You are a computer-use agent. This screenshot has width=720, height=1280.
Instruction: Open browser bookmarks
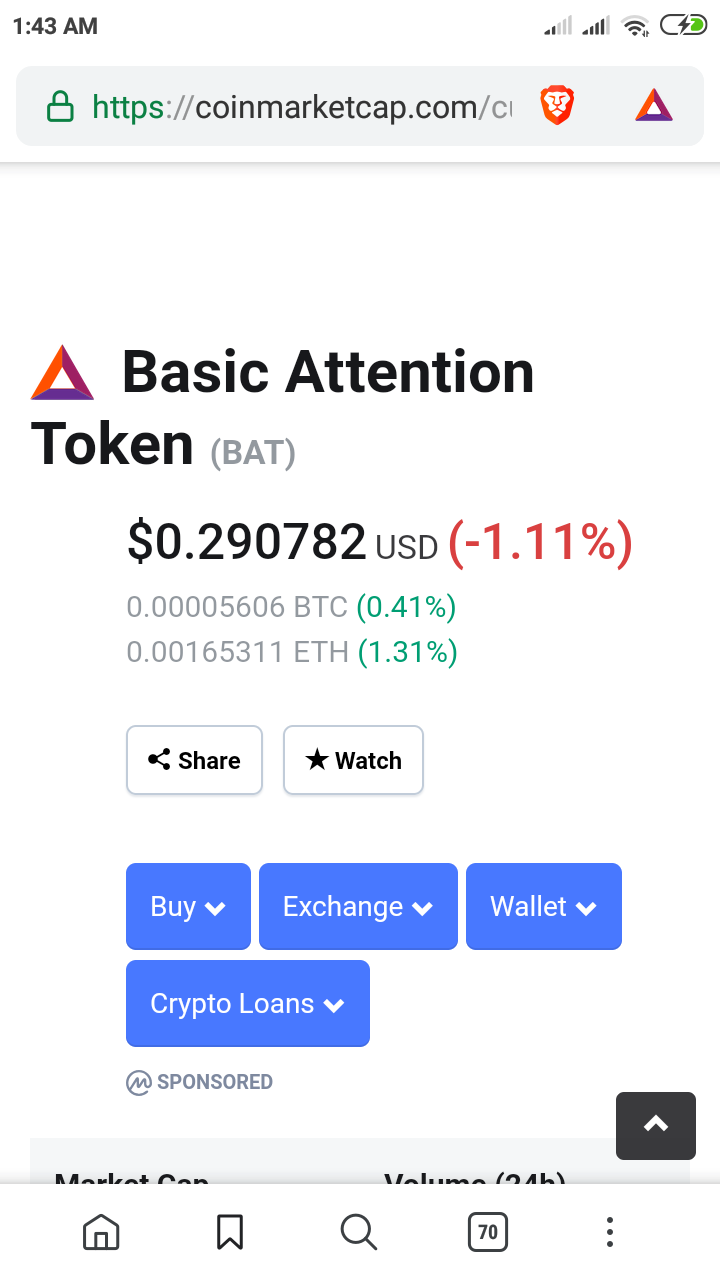230,1231
